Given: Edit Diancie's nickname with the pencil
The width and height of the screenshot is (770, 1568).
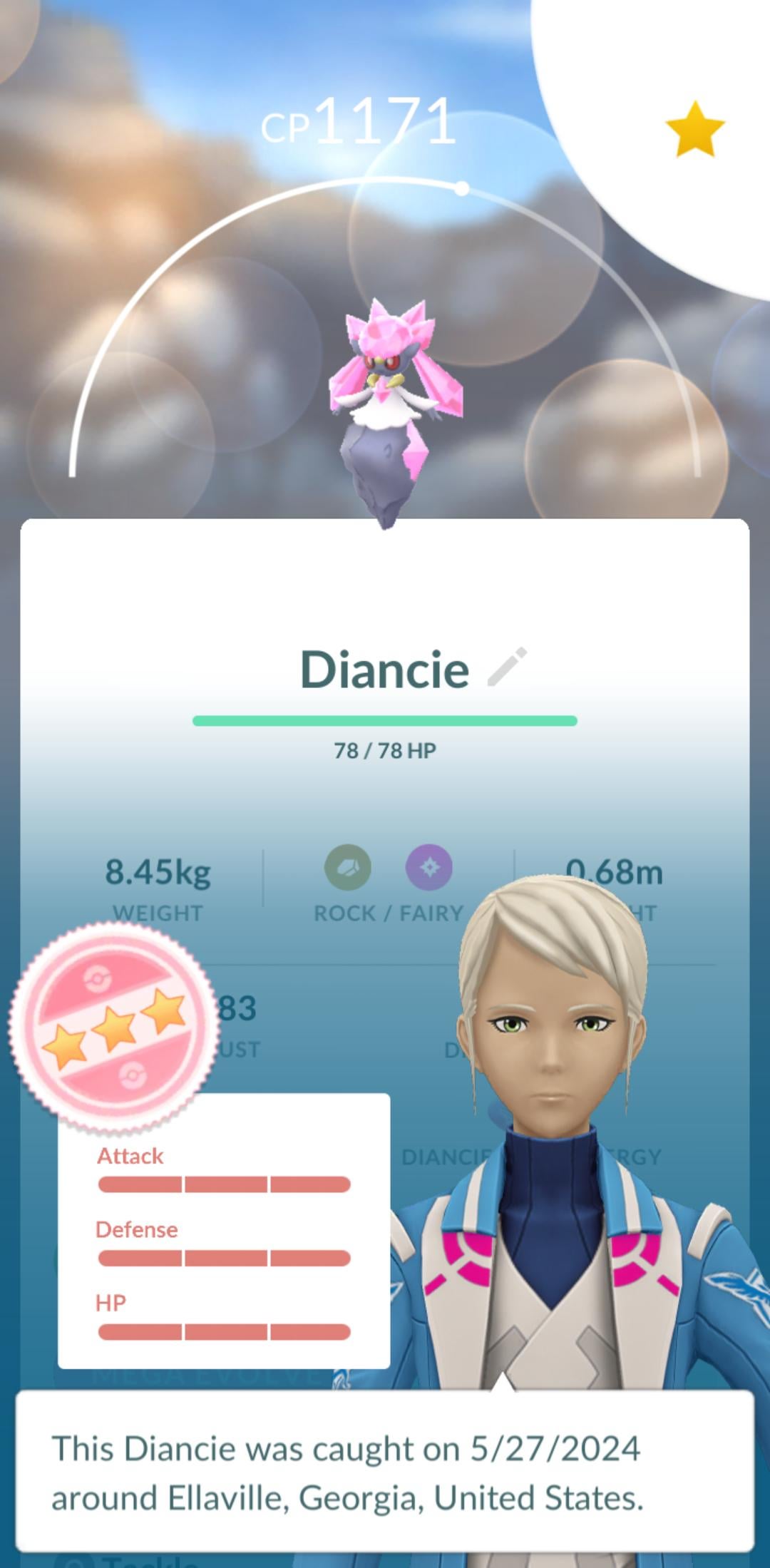Looking at the screenshot, I should (507, 667).
